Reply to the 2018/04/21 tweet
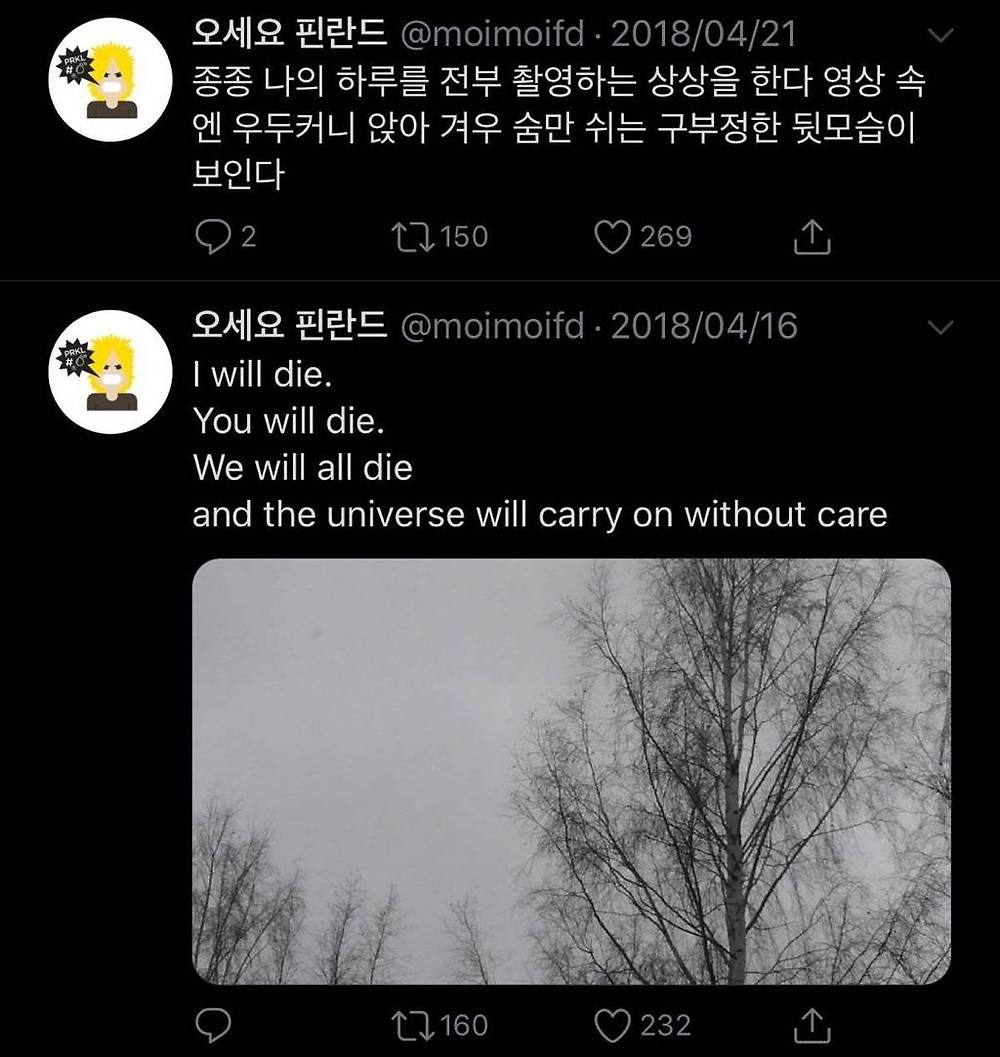Screen dimensions: 1000x1057 211,237
